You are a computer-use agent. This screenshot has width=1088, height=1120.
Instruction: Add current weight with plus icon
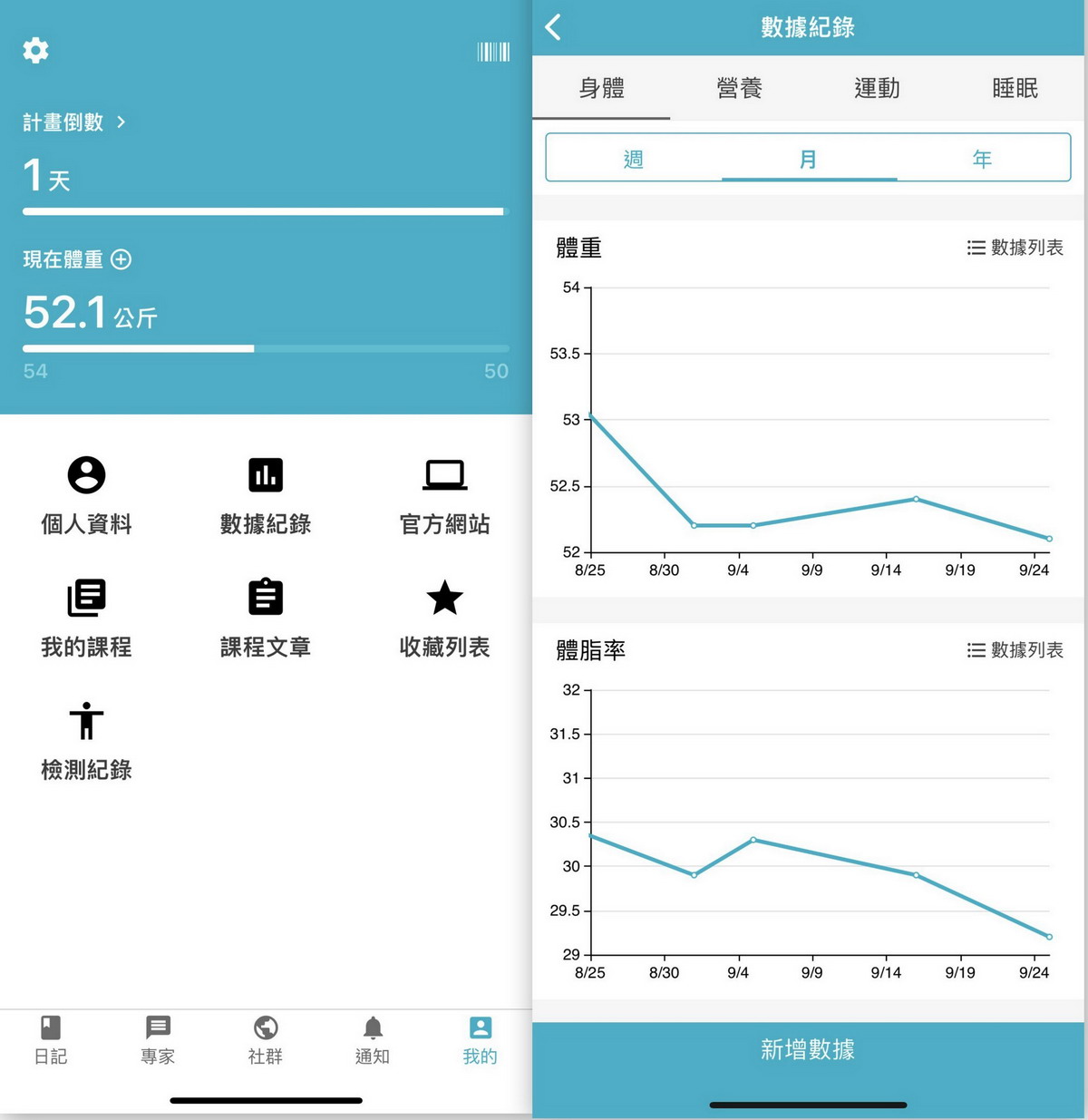(121, 260)
